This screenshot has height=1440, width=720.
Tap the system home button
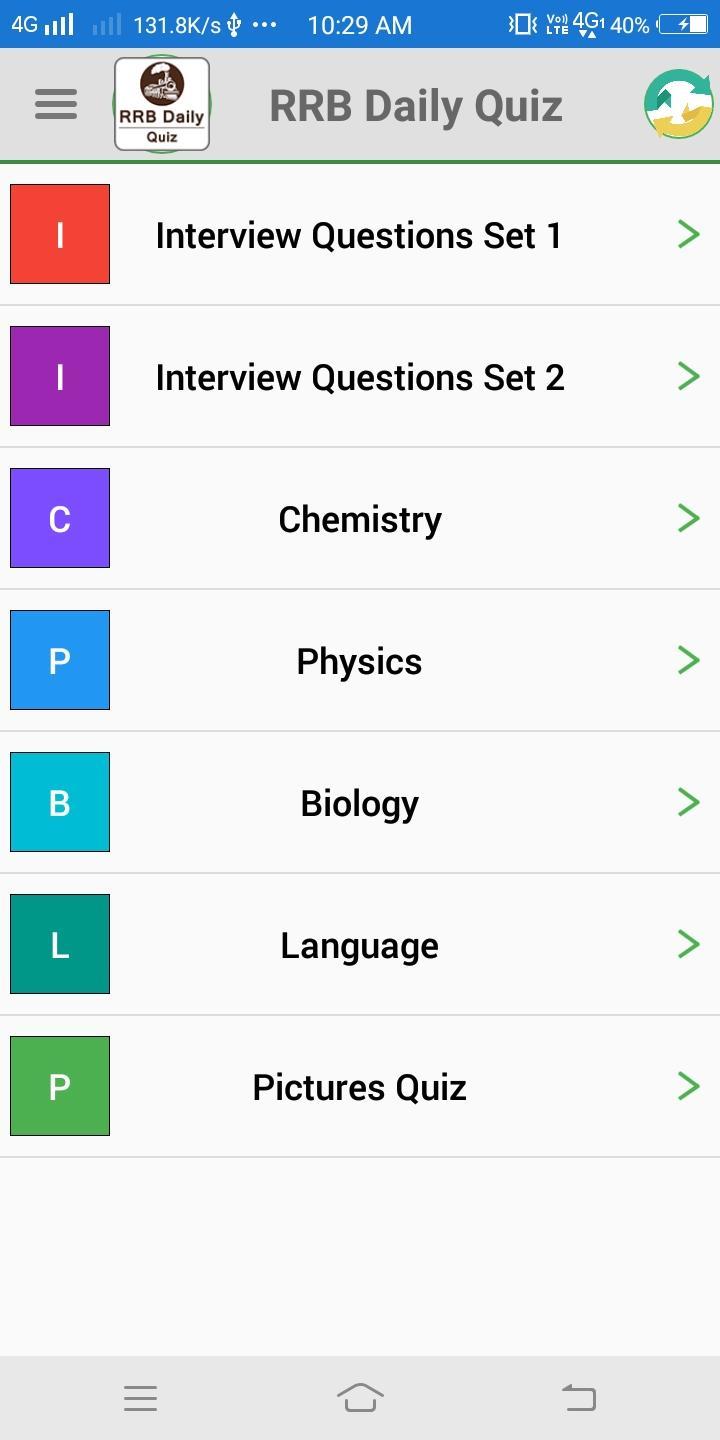click(360, 1398)
